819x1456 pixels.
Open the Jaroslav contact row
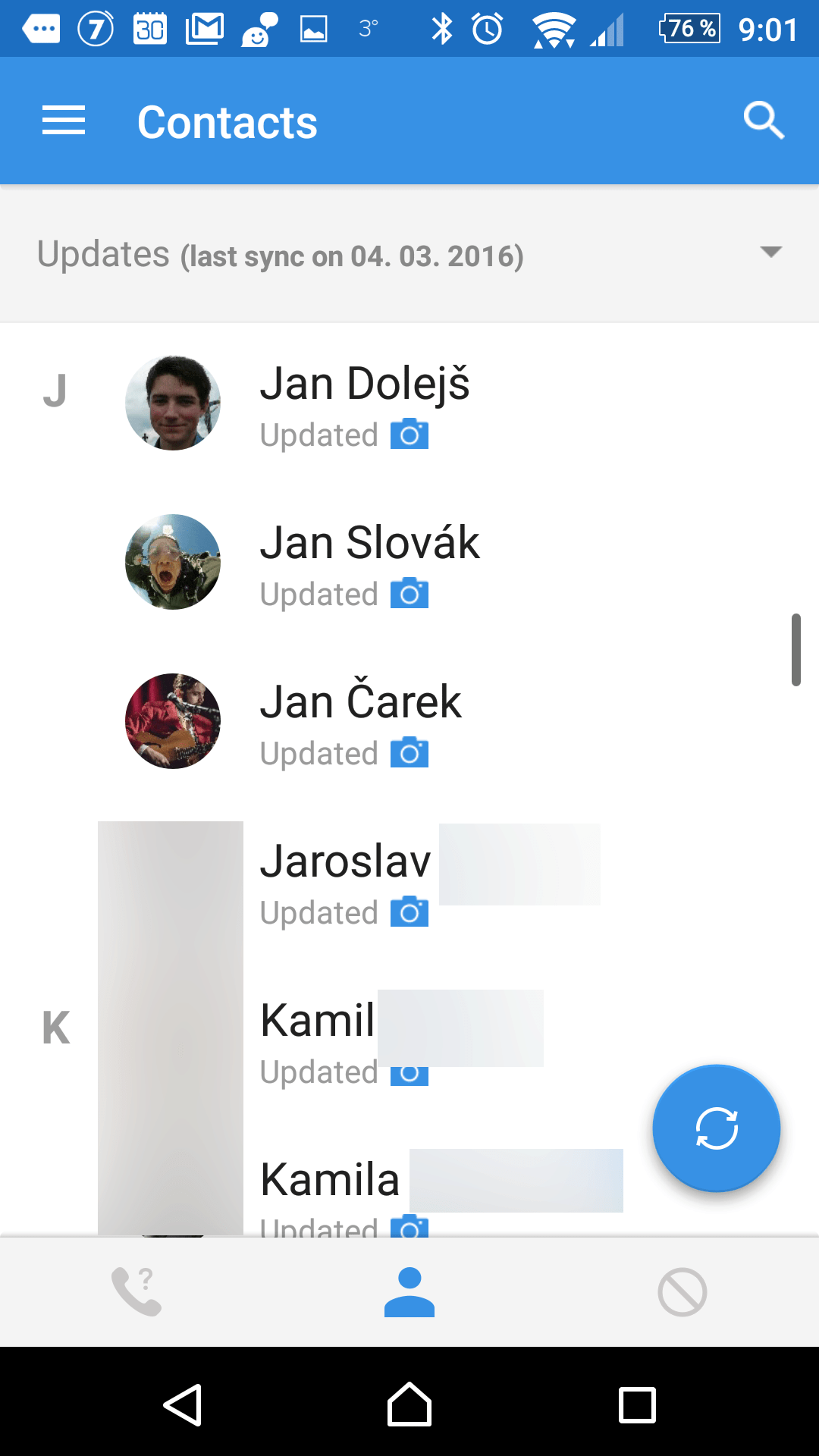[409, 880]
